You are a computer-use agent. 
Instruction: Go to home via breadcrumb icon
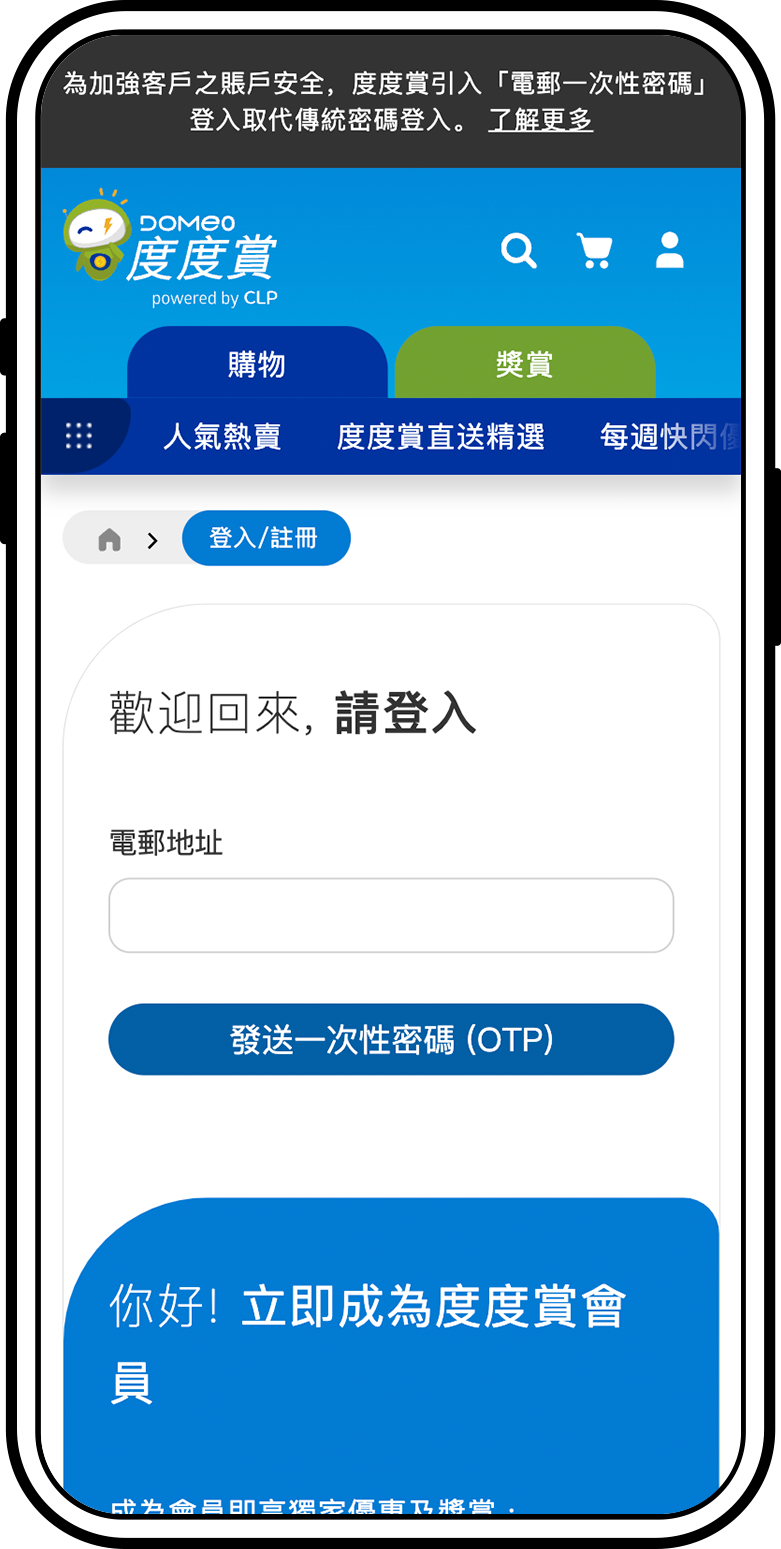point(109,540)
